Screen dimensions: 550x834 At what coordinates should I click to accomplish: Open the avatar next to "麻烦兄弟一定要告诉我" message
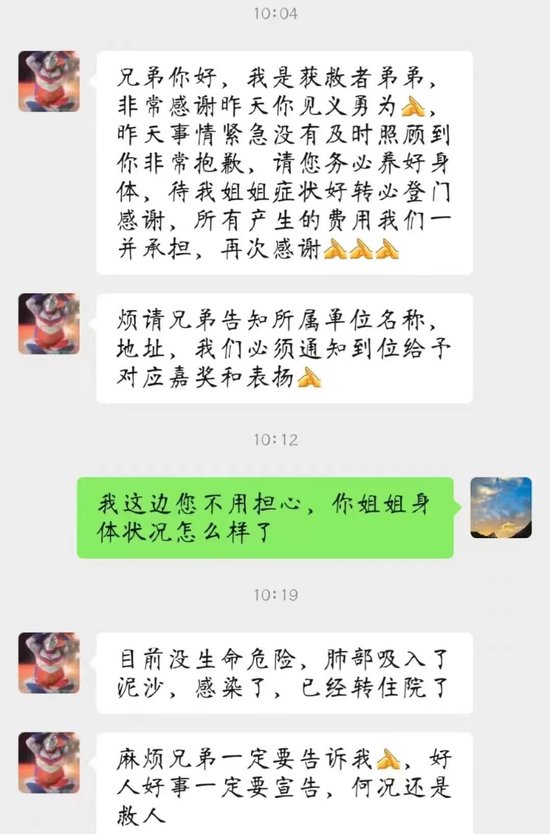click(x=49, y=763)
